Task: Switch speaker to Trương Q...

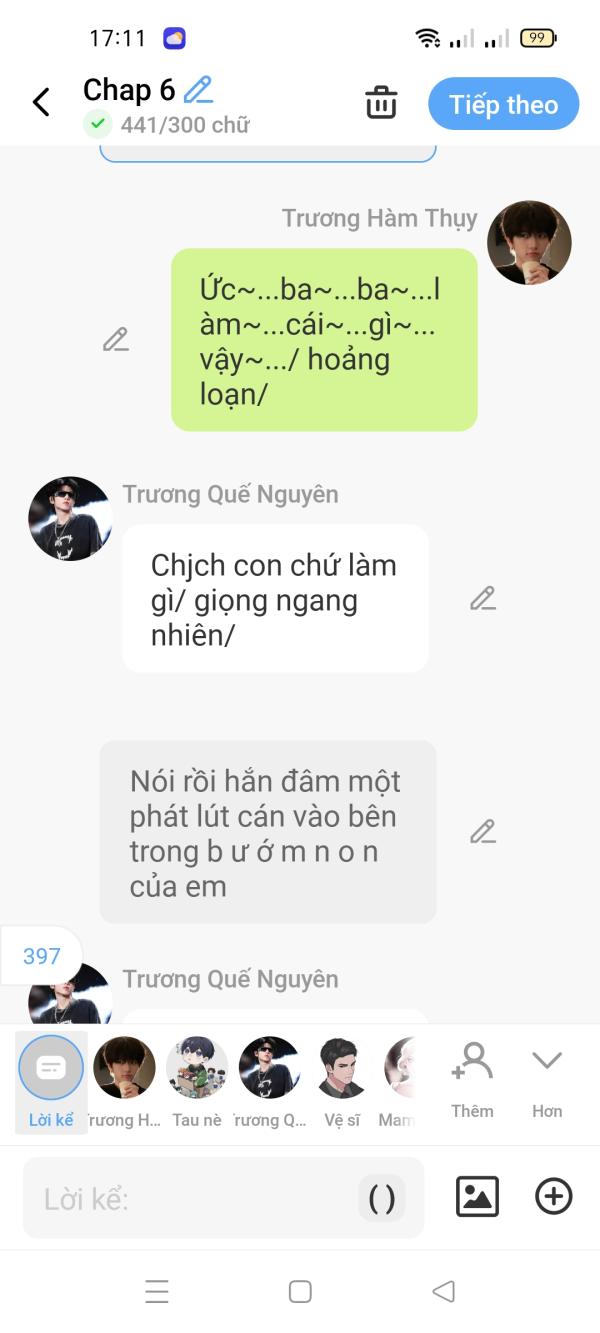Action: coord(270,1068)
